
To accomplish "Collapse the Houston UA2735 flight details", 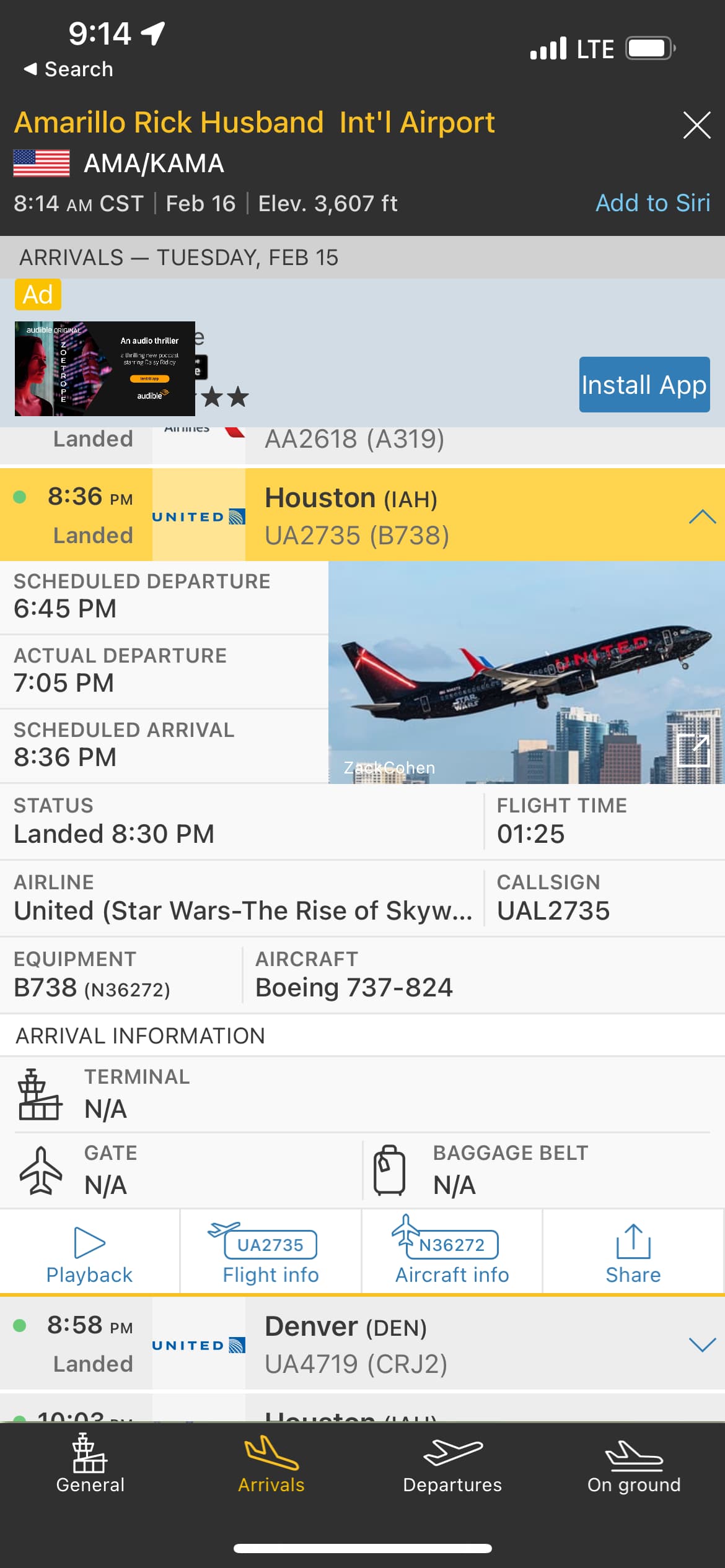I will pyautogui.click(x=702, y=516).
